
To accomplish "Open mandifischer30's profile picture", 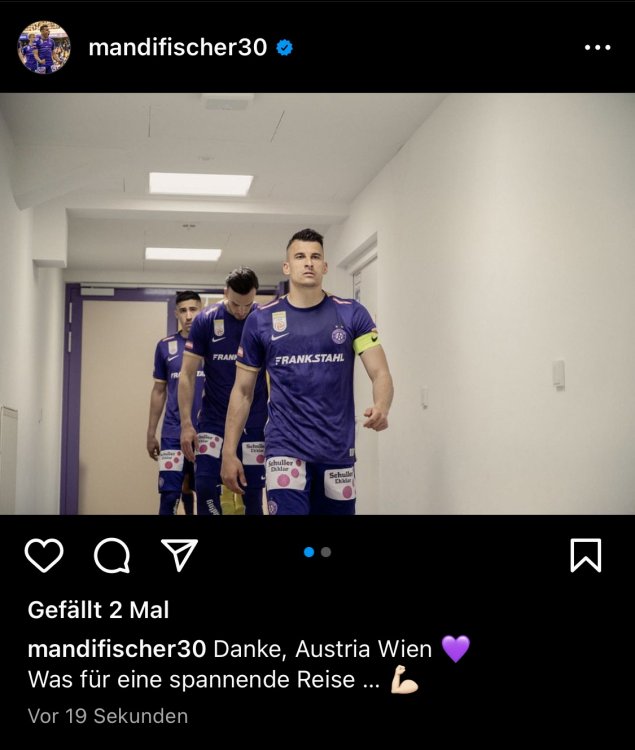I will point(44,47).
